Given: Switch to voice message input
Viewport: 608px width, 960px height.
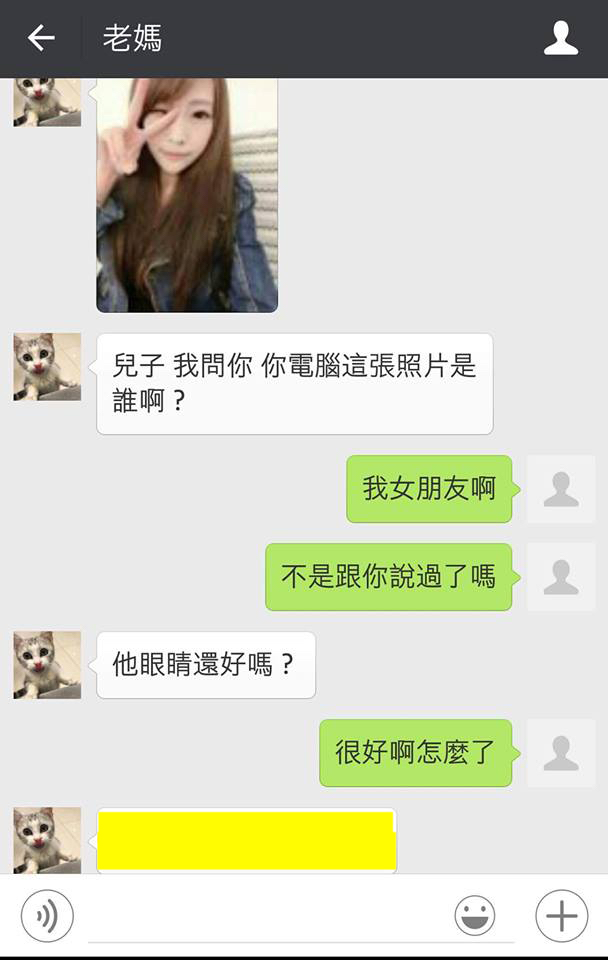Looking at the screenshot, I should click(x=47, y=915).
